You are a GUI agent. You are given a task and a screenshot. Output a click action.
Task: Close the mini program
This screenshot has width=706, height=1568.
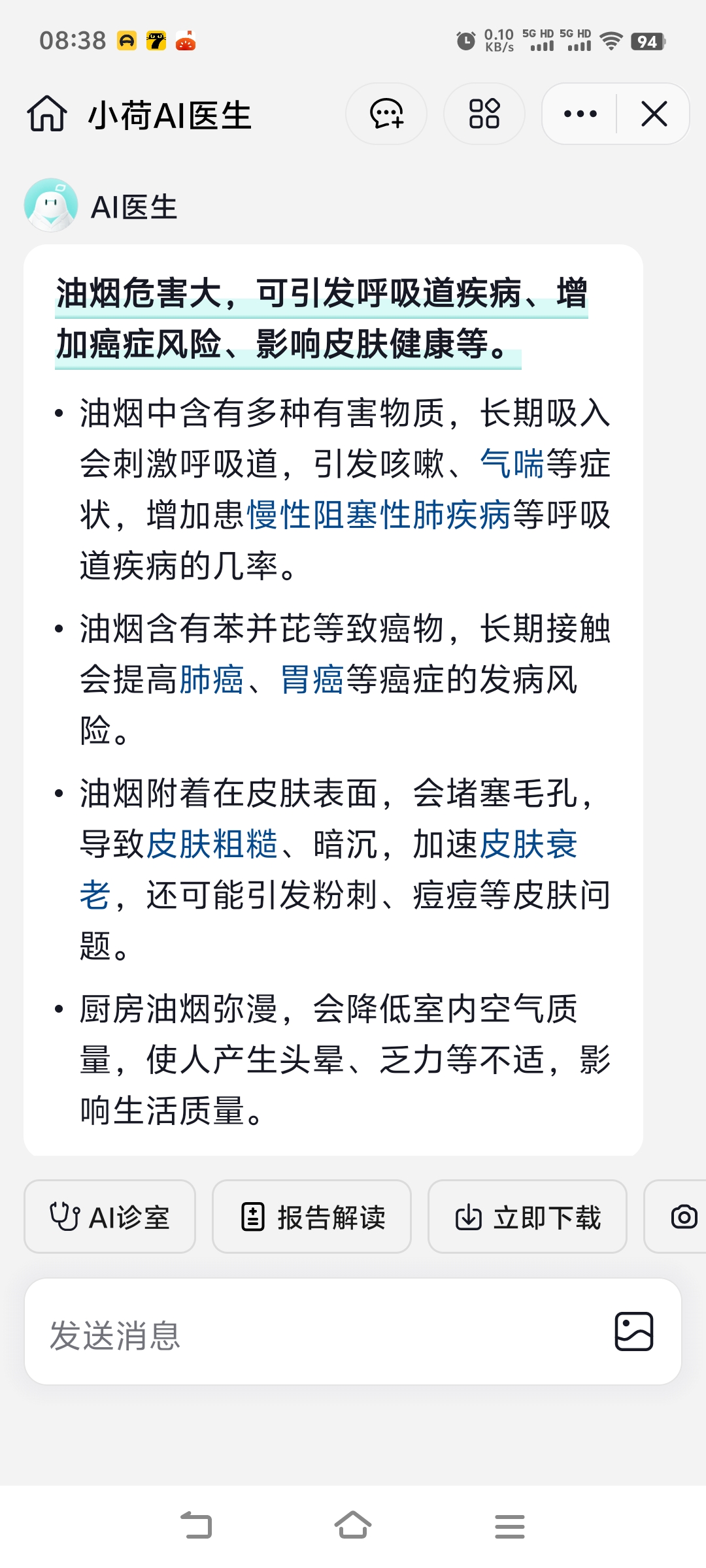point(654,114)
